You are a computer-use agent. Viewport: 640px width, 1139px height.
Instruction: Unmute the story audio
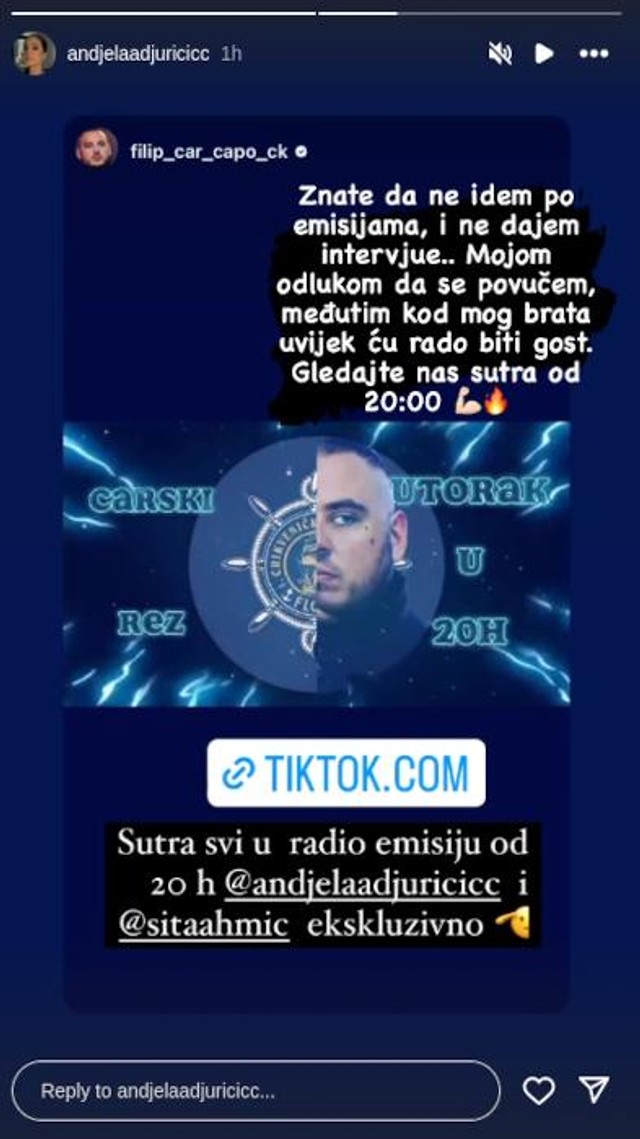point(500,53)
